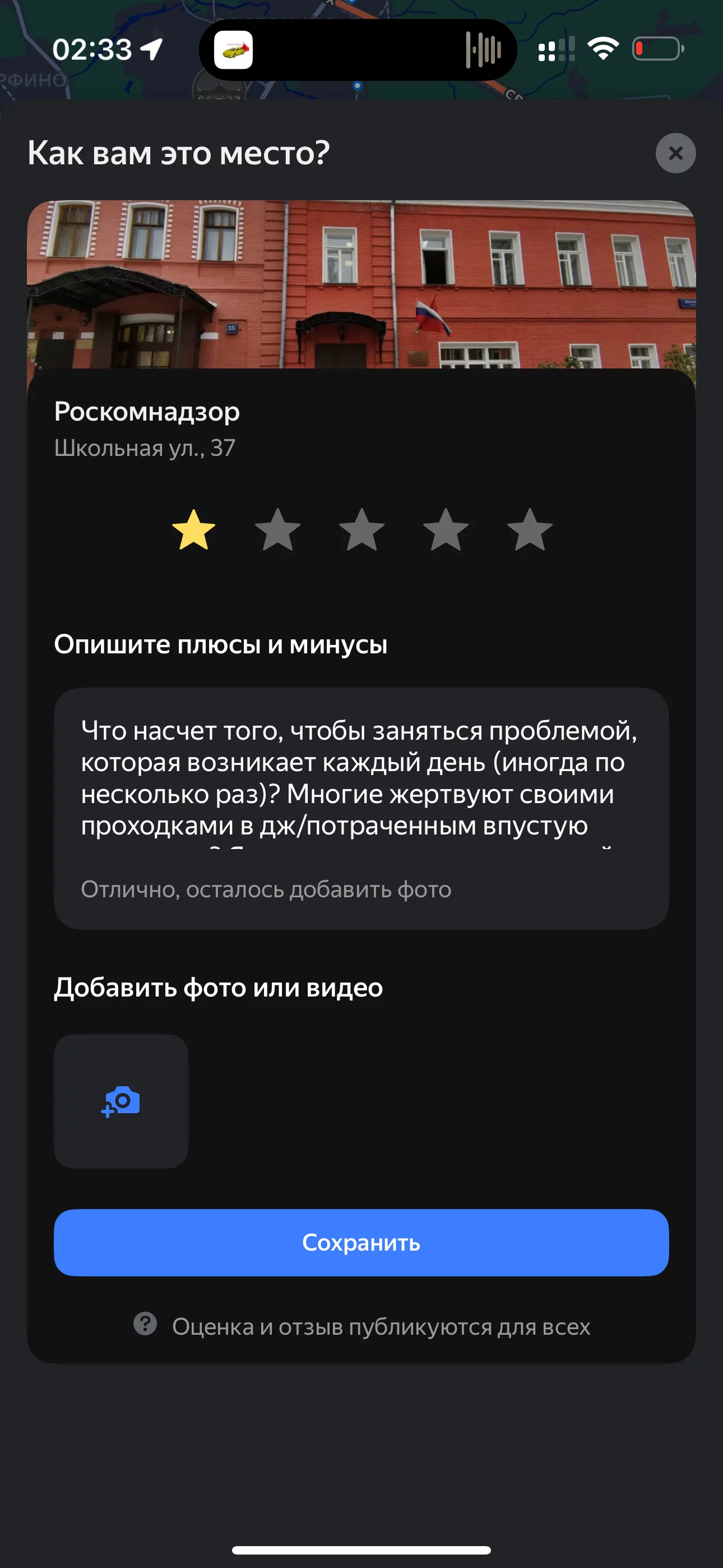Set the rating to one star
This screenshot has width=723, height=1568.
tap(193, 529)
